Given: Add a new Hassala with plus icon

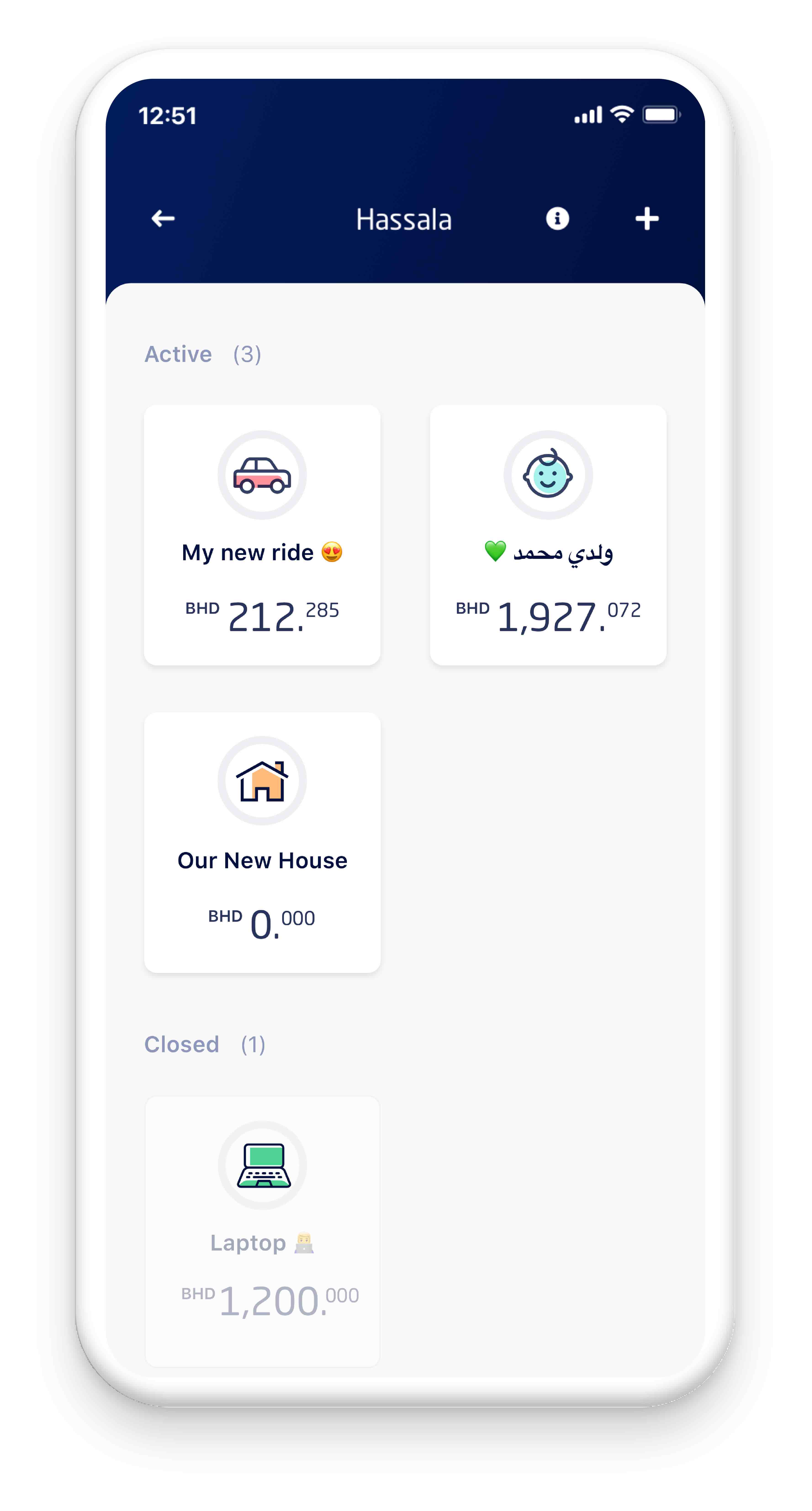Looking at the screenshot, I should pyautogui.click(x=647, y=219).
